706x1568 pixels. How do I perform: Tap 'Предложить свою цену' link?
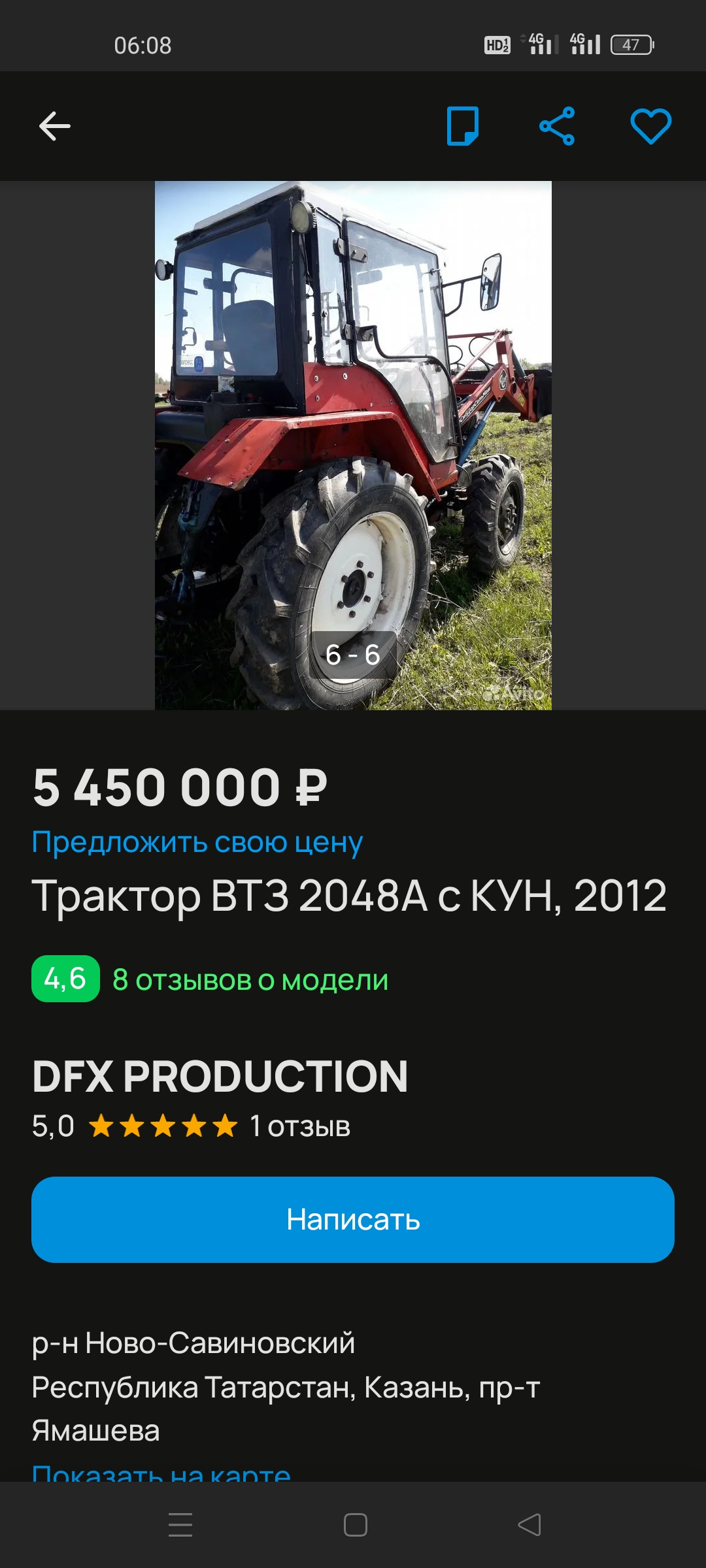click(x=197, y=842)
